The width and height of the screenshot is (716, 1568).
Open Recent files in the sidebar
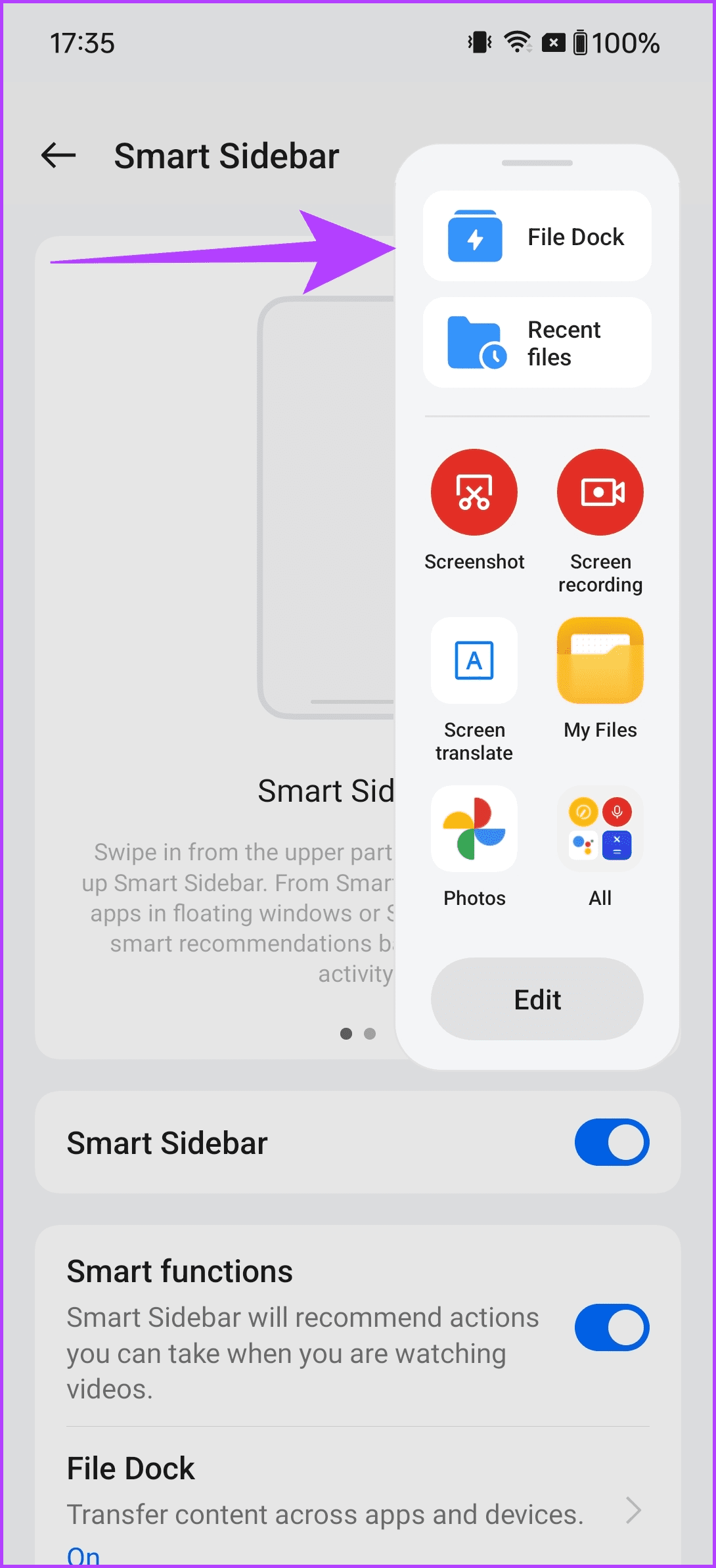tap(537, 343)
